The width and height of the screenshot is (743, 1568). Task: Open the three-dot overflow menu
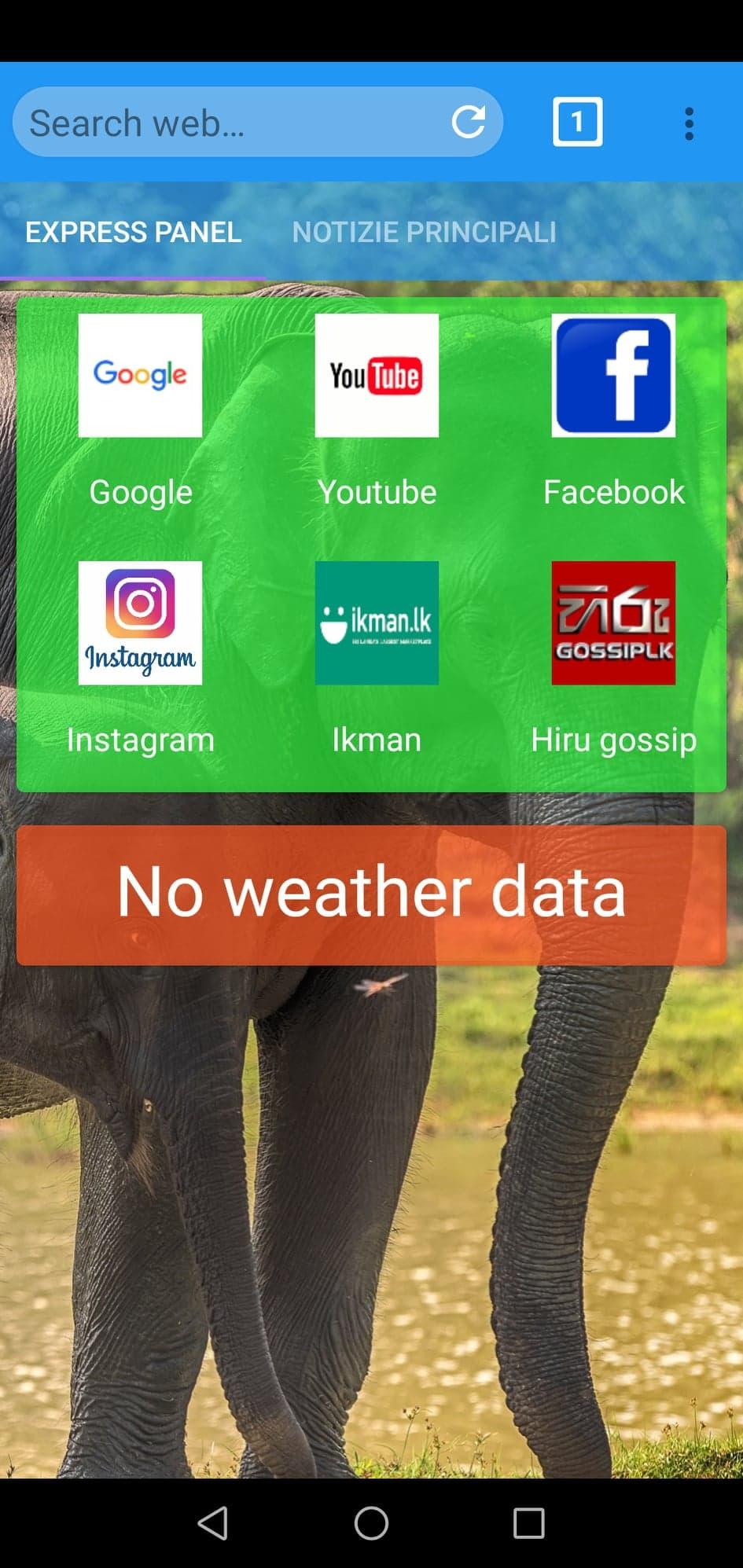point(689,123)
